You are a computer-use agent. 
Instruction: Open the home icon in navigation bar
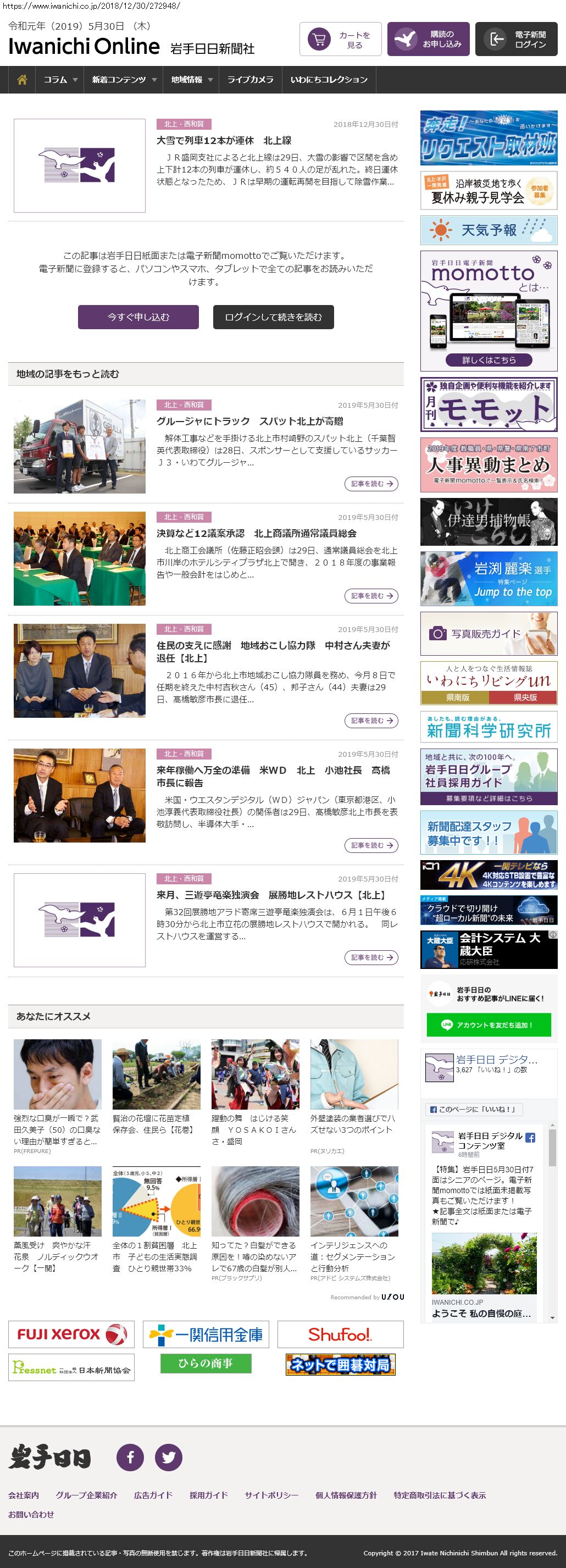point(22,80)
